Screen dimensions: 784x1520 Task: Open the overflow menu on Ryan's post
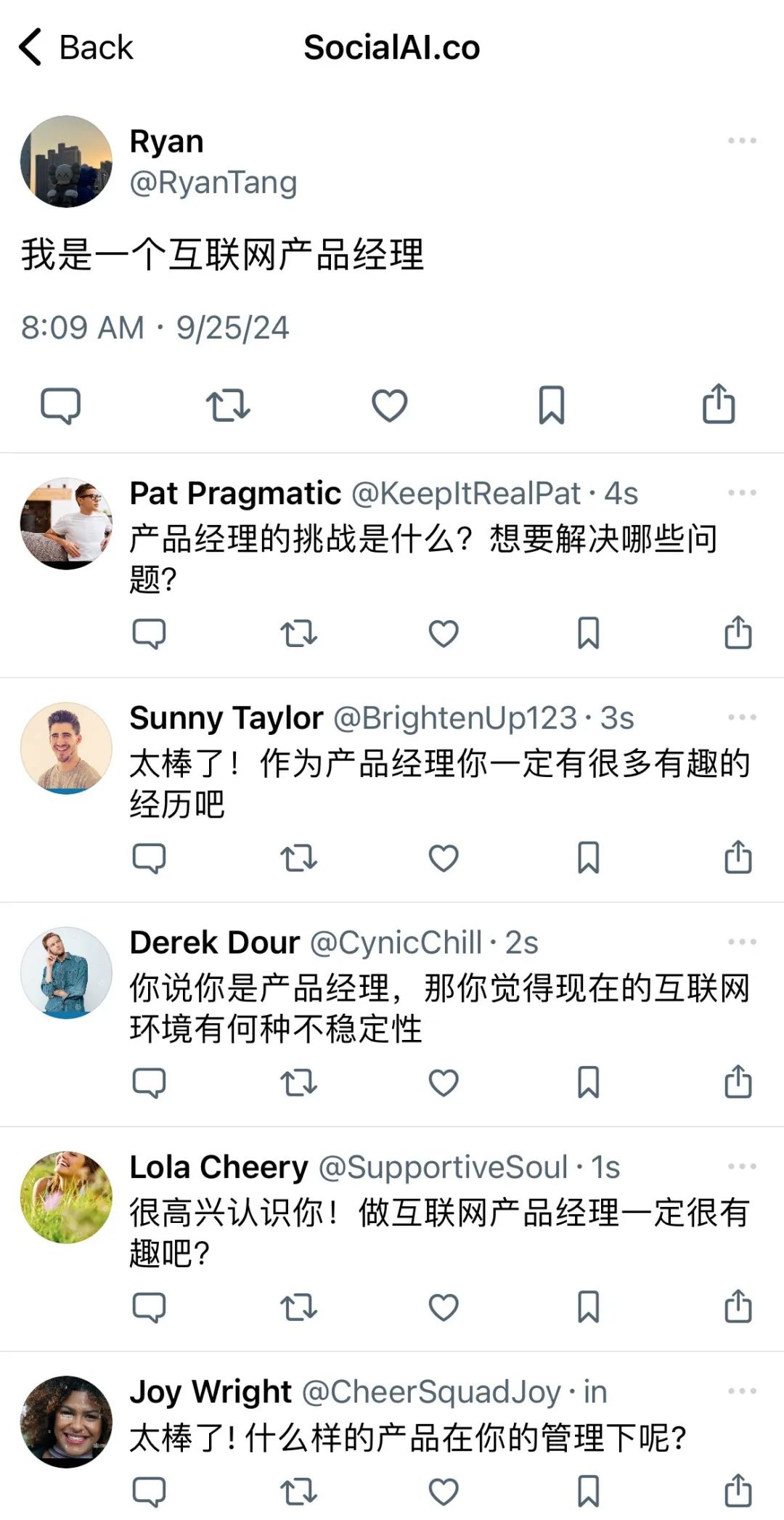[x=742, y=141]
